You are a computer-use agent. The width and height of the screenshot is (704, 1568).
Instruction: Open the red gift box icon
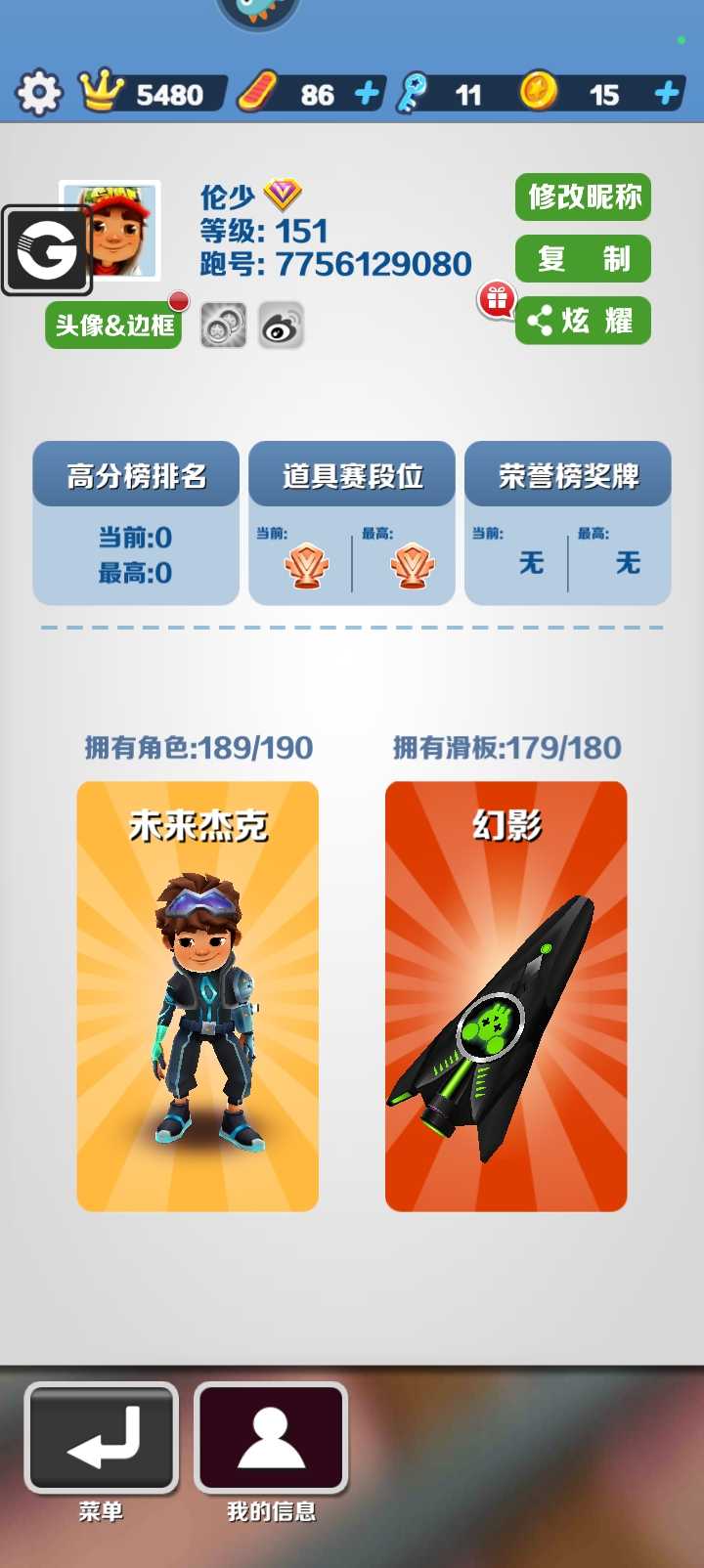[497, 300]
